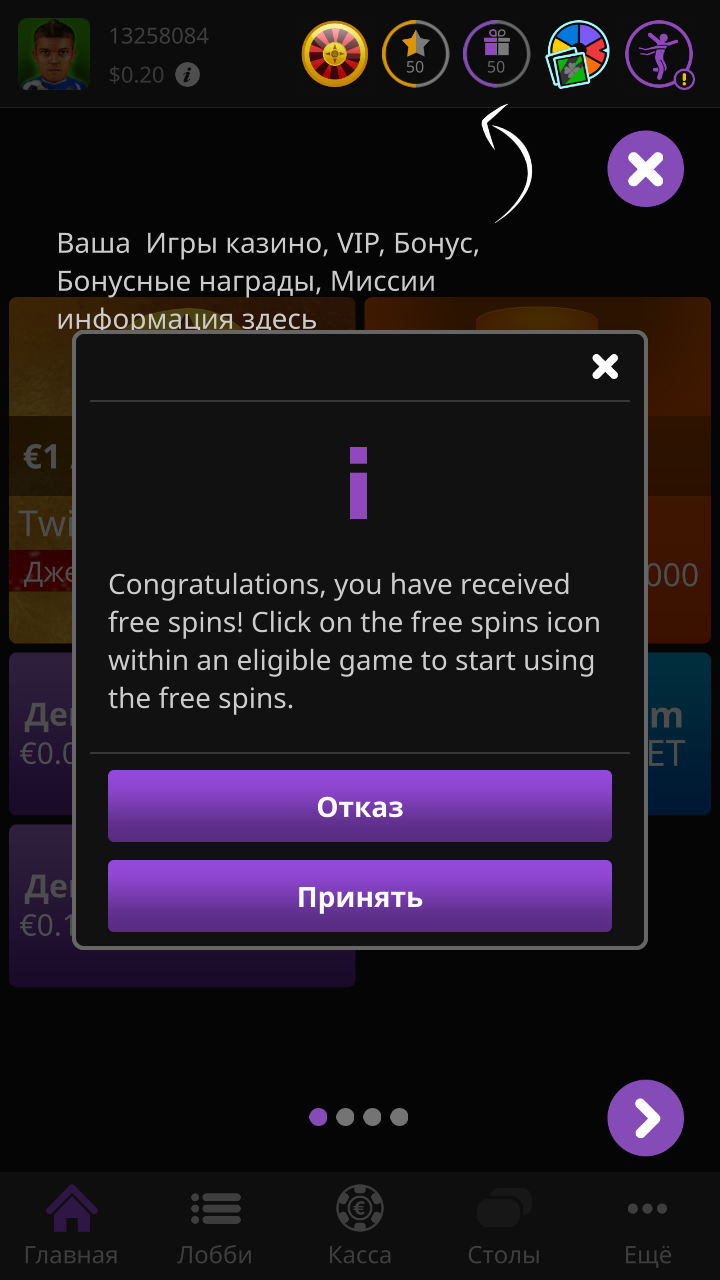Viewport: 720px width, 1280px height.
Task: Open the VIP star icon
Action: [x=415, y=54]
